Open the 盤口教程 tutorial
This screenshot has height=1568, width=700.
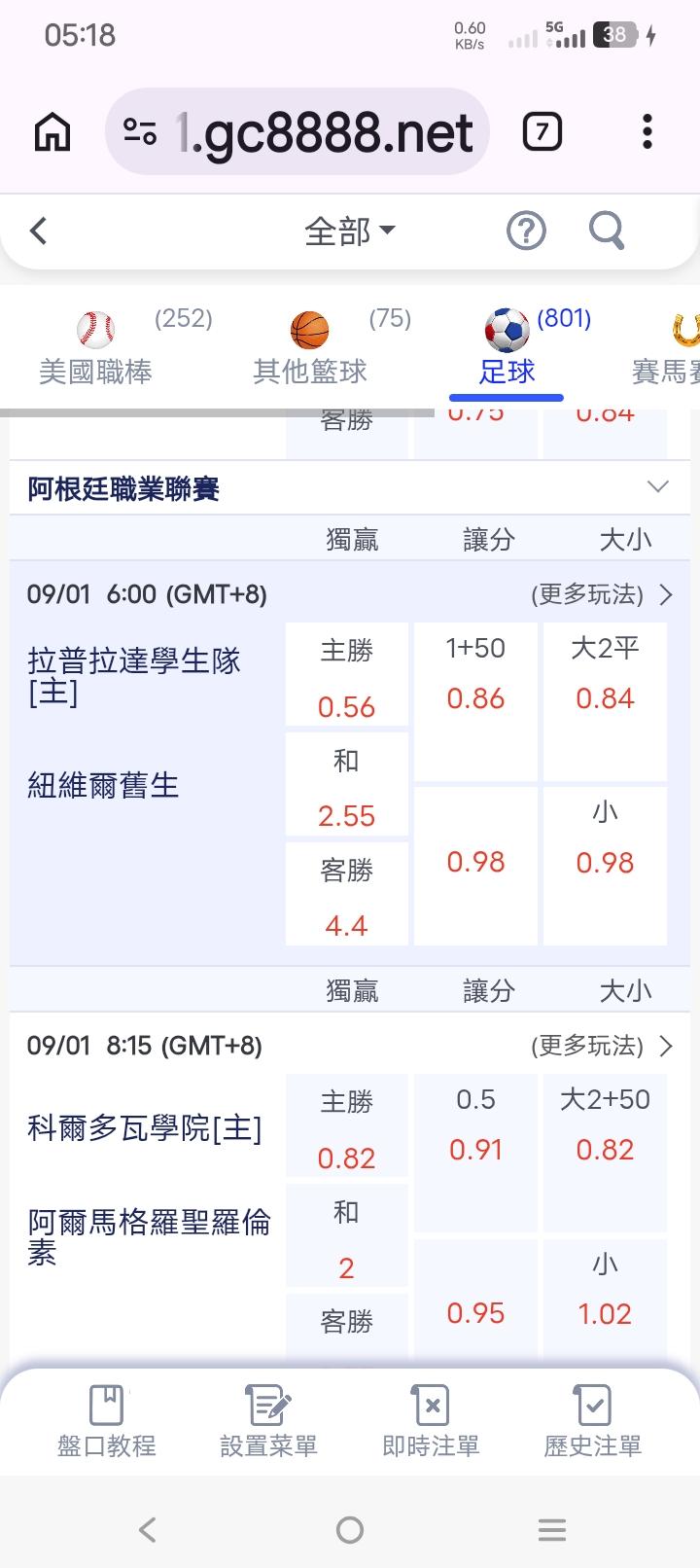[x=107, y=1420]
